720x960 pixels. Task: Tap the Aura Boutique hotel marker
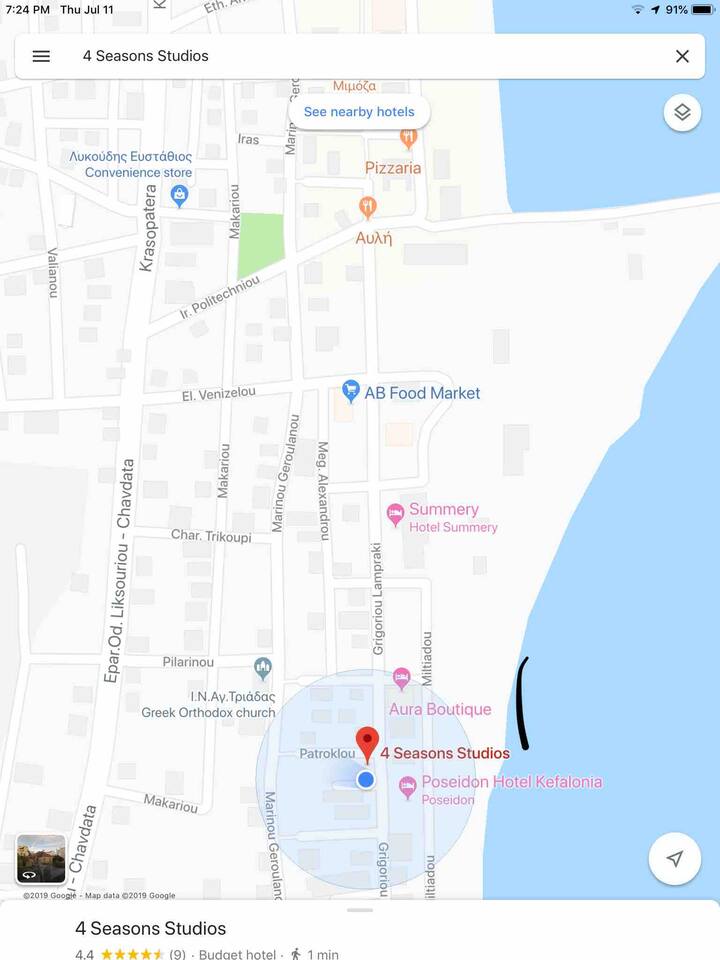[x=401, y=678]
